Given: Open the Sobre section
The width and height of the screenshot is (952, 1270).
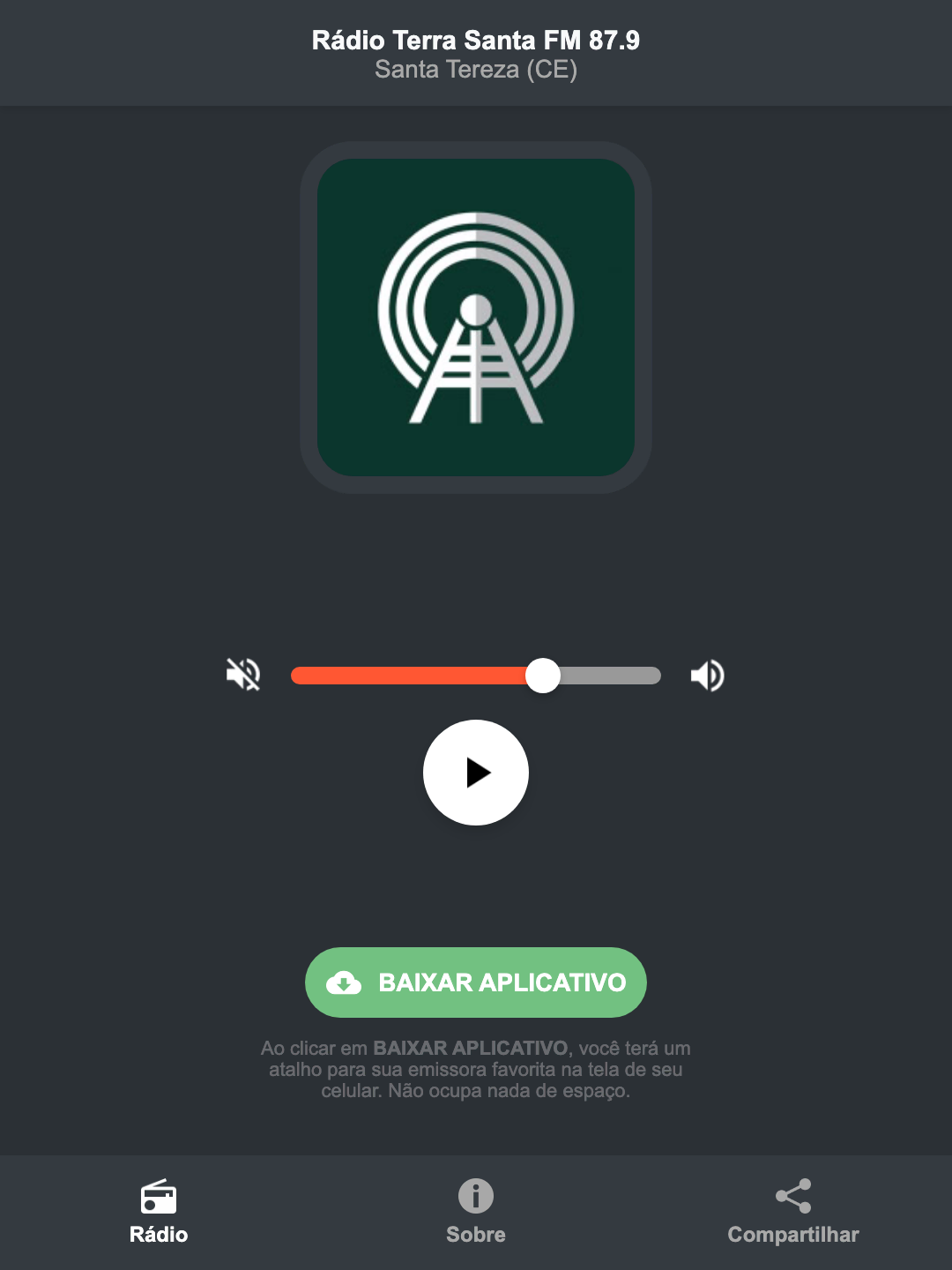Looking at the screenshot, I should click(x=476, y=1235).
